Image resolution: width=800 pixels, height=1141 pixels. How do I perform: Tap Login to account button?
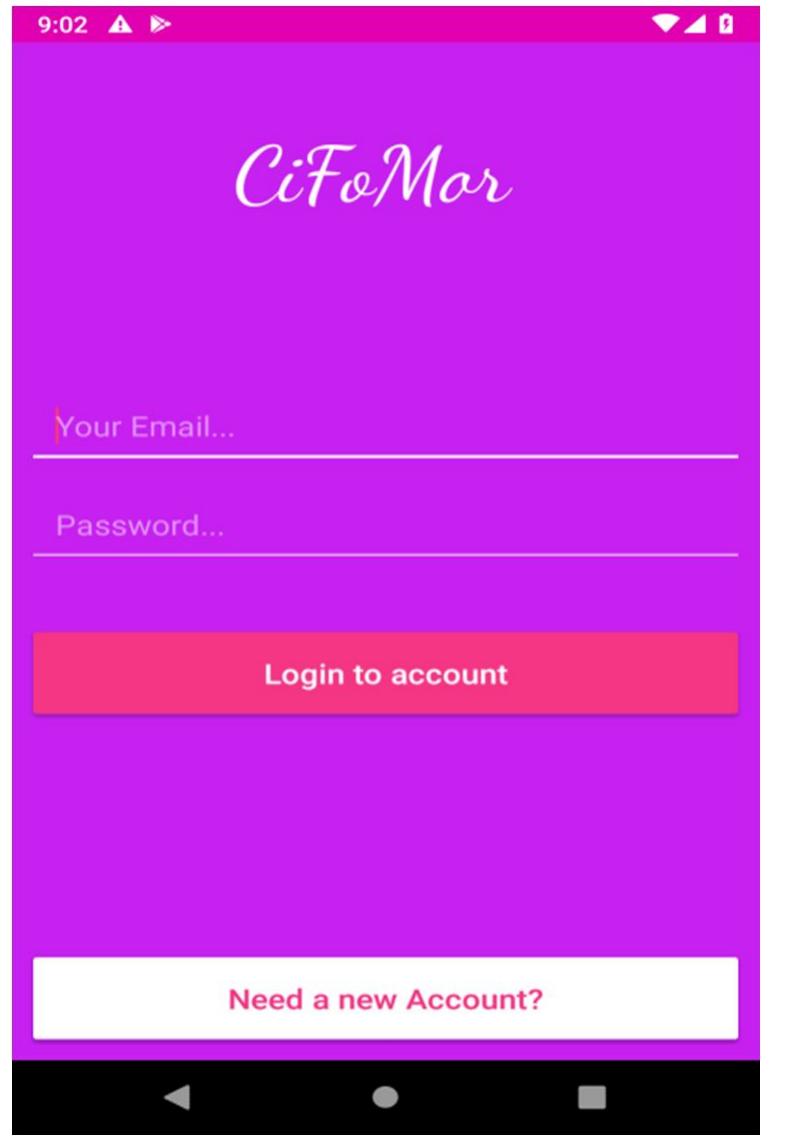(x=385, y=674)
